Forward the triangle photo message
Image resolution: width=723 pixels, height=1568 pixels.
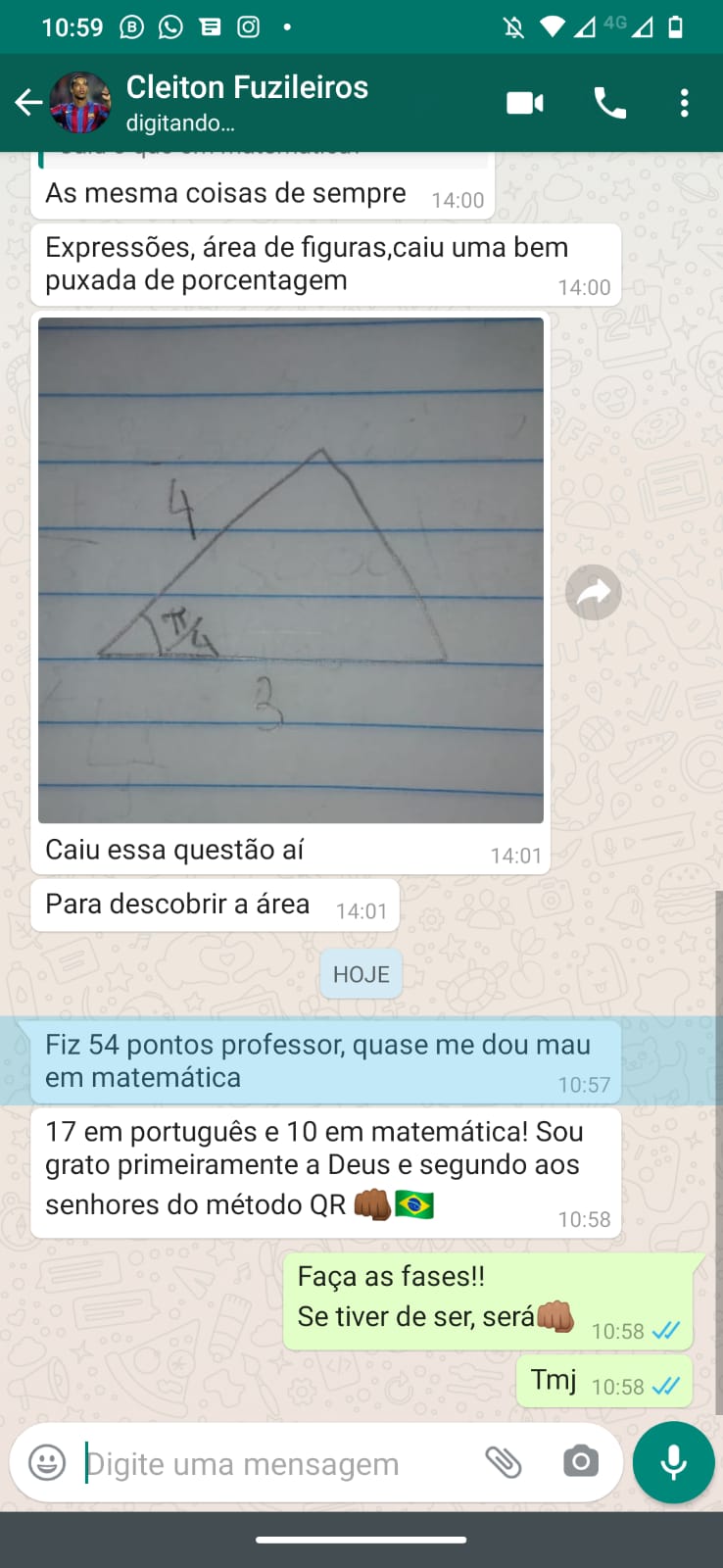594,592
